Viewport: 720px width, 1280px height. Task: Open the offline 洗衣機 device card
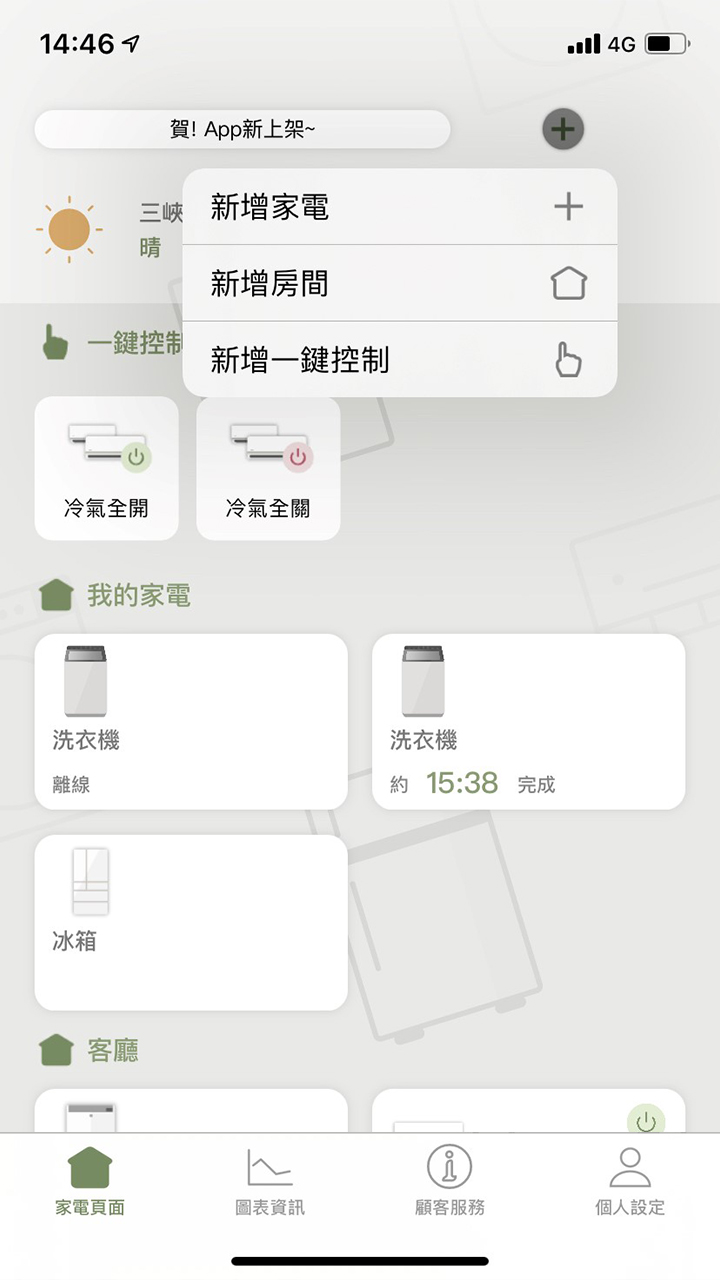[x=191, y=720]
